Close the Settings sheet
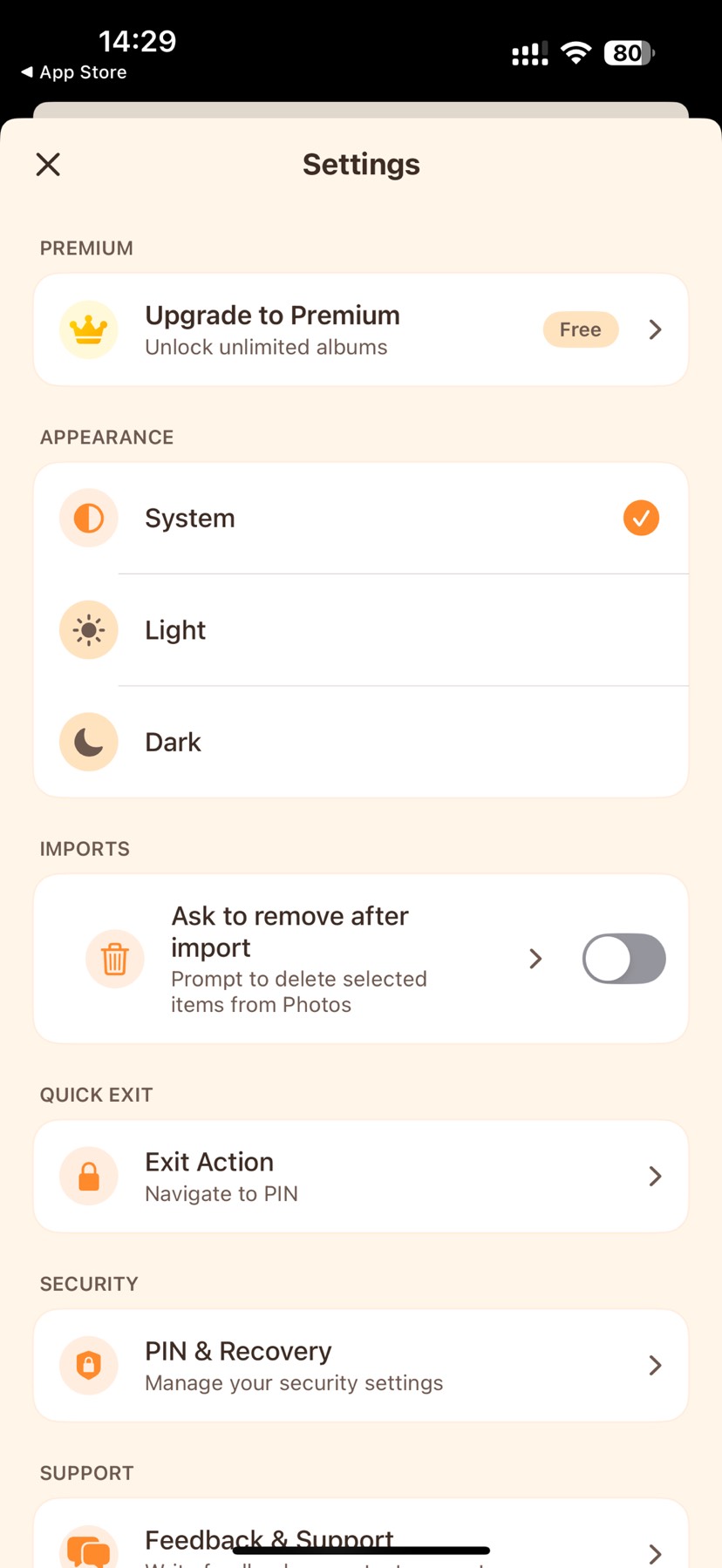722x1568 pixels. coord(48,164)
